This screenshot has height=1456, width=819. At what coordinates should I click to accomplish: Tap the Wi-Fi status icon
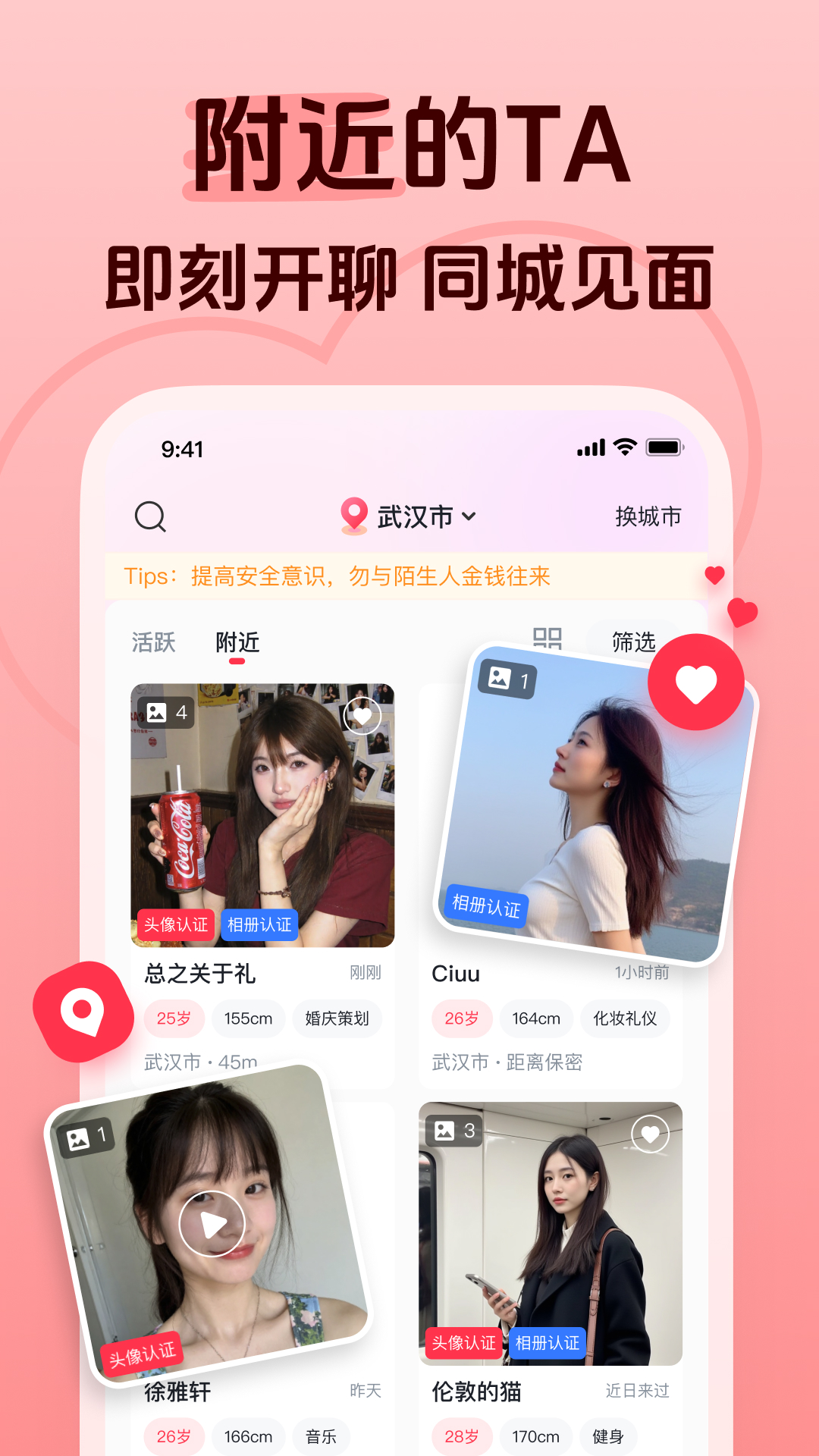624,447
